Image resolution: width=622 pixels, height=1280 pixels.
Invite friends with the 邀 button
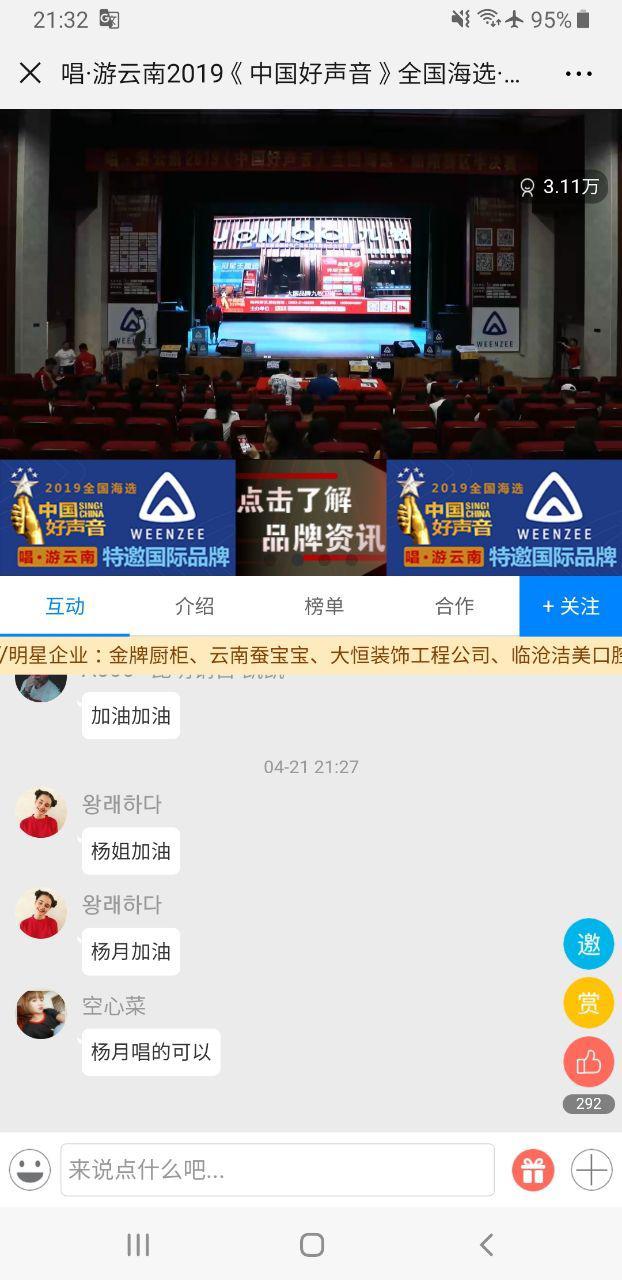(588, 944)
